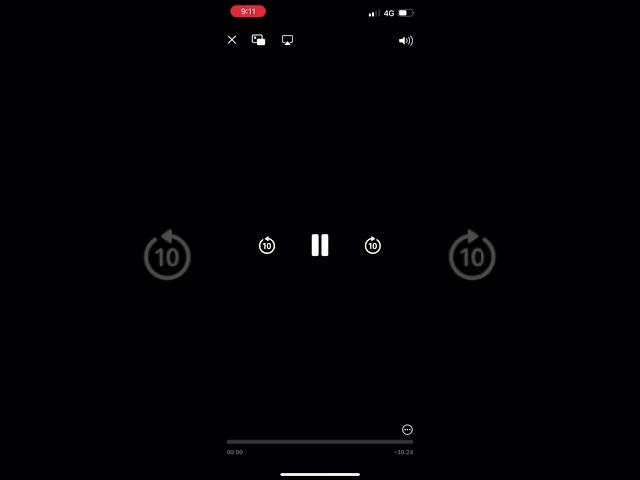The height and width of the screenshot is (480, 640).
Task: Close the video player
Action: click(x=232, y=40)
